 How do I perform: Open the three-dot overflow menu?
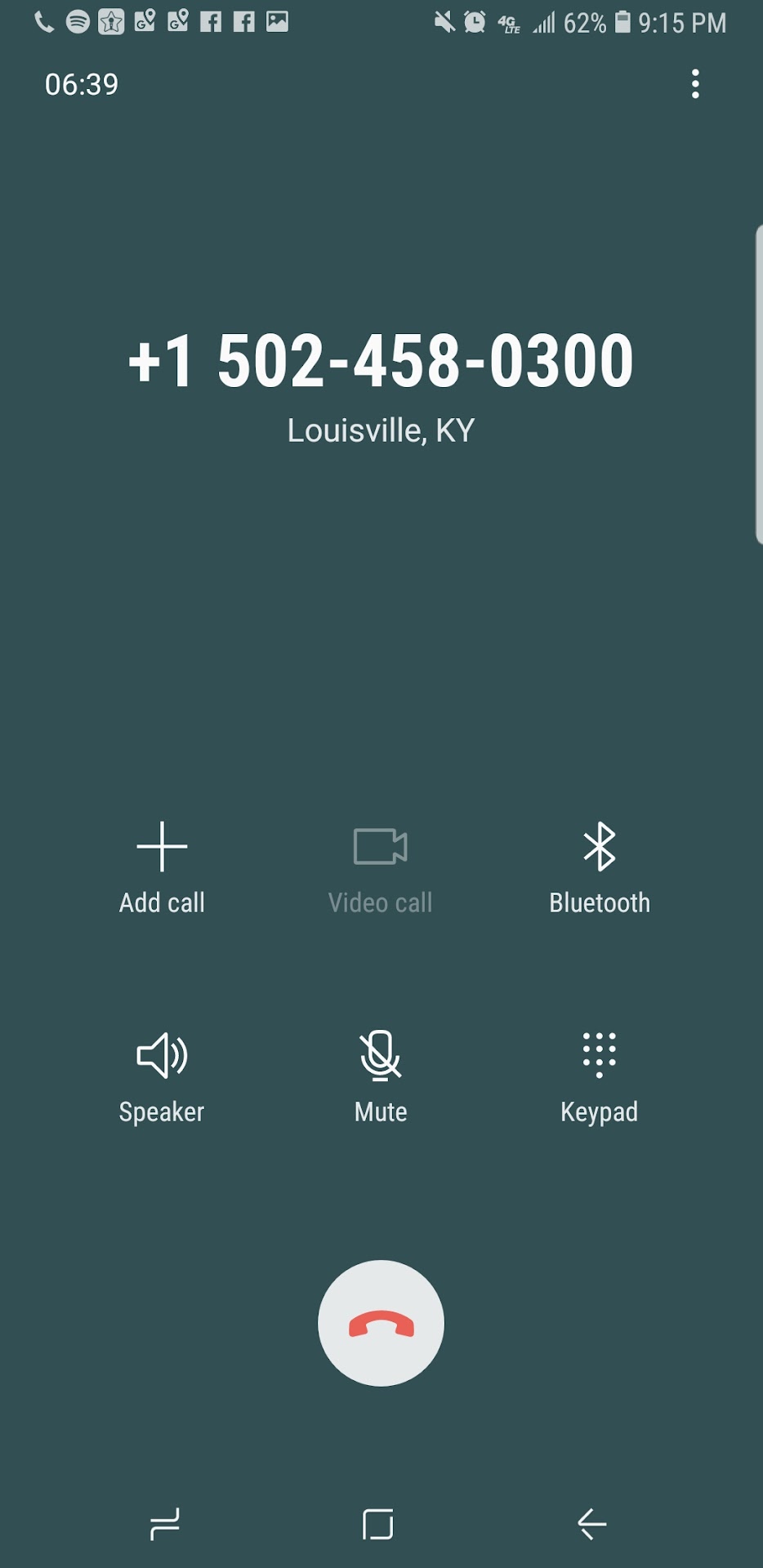pos(695,84)
